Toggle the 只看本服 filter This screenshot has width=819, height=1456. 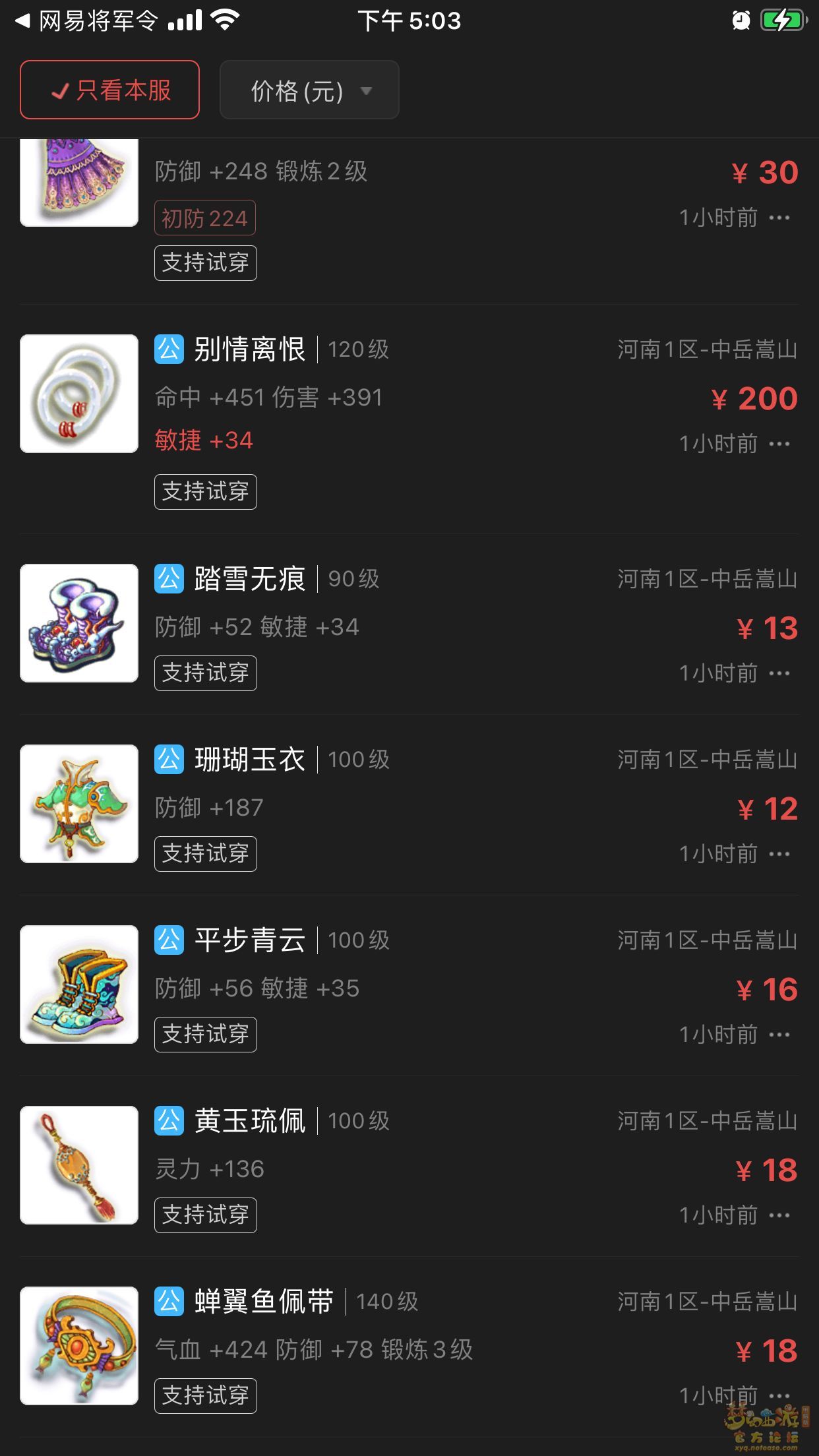109,90
